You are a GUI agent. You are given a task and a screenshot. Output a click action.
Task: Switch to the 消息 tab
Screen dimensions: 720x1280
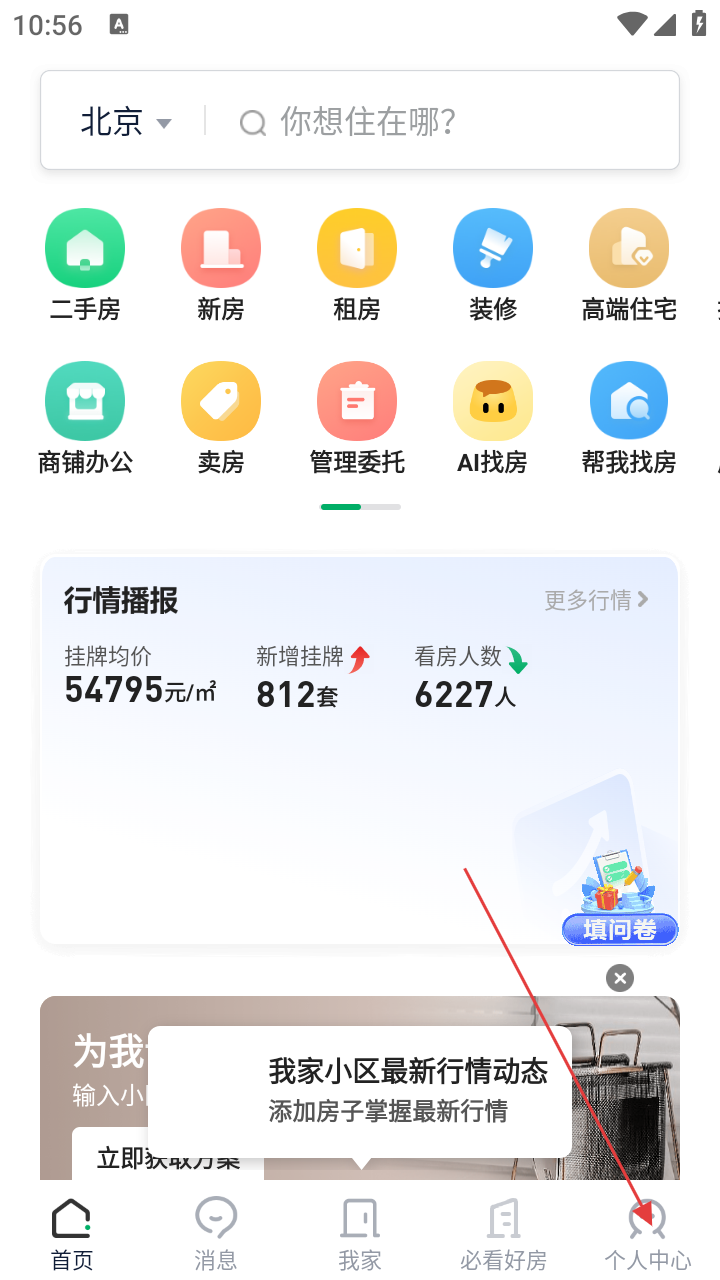[x=216, y=1234]
